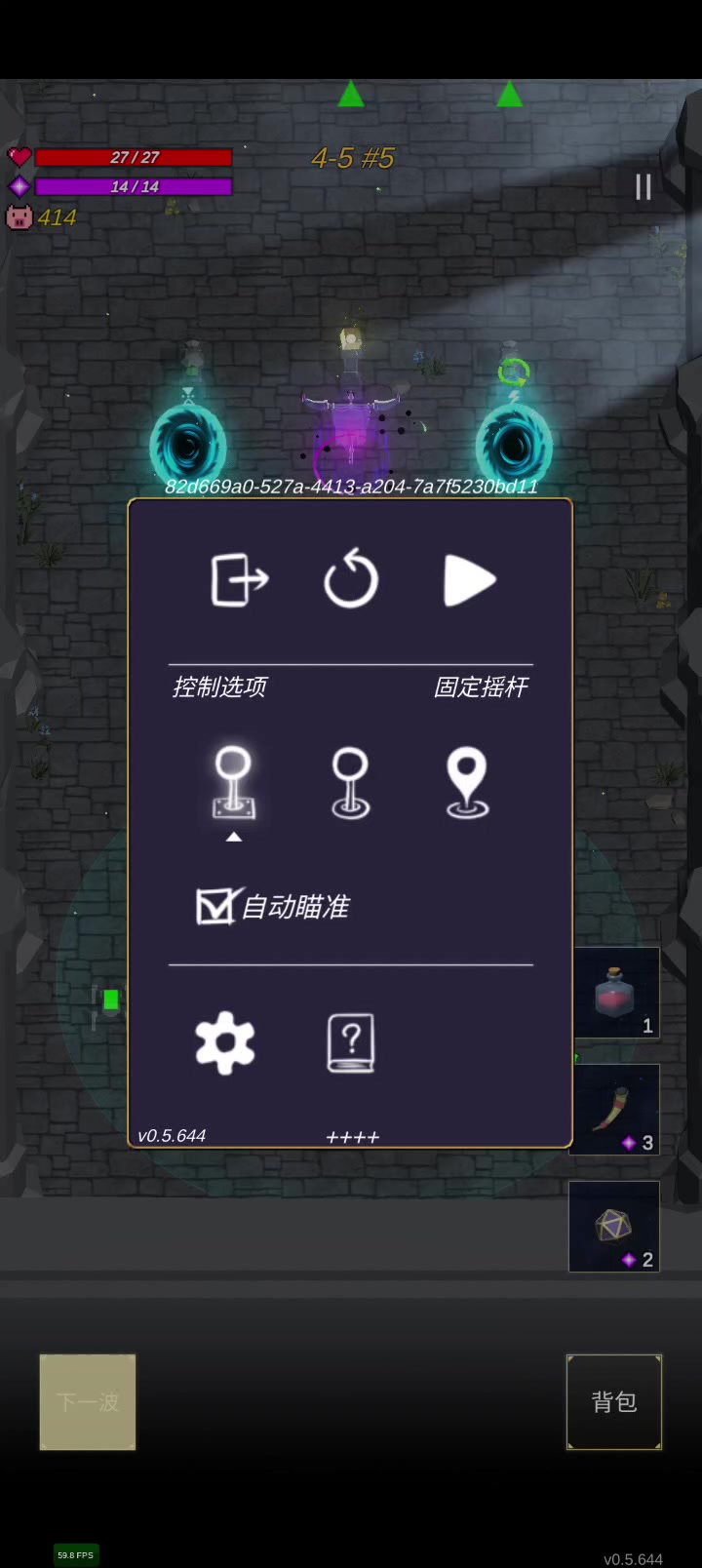Viewport: 702px width, 1568px height.
Task: Use the red potion item slot
Action: point(614,993)
